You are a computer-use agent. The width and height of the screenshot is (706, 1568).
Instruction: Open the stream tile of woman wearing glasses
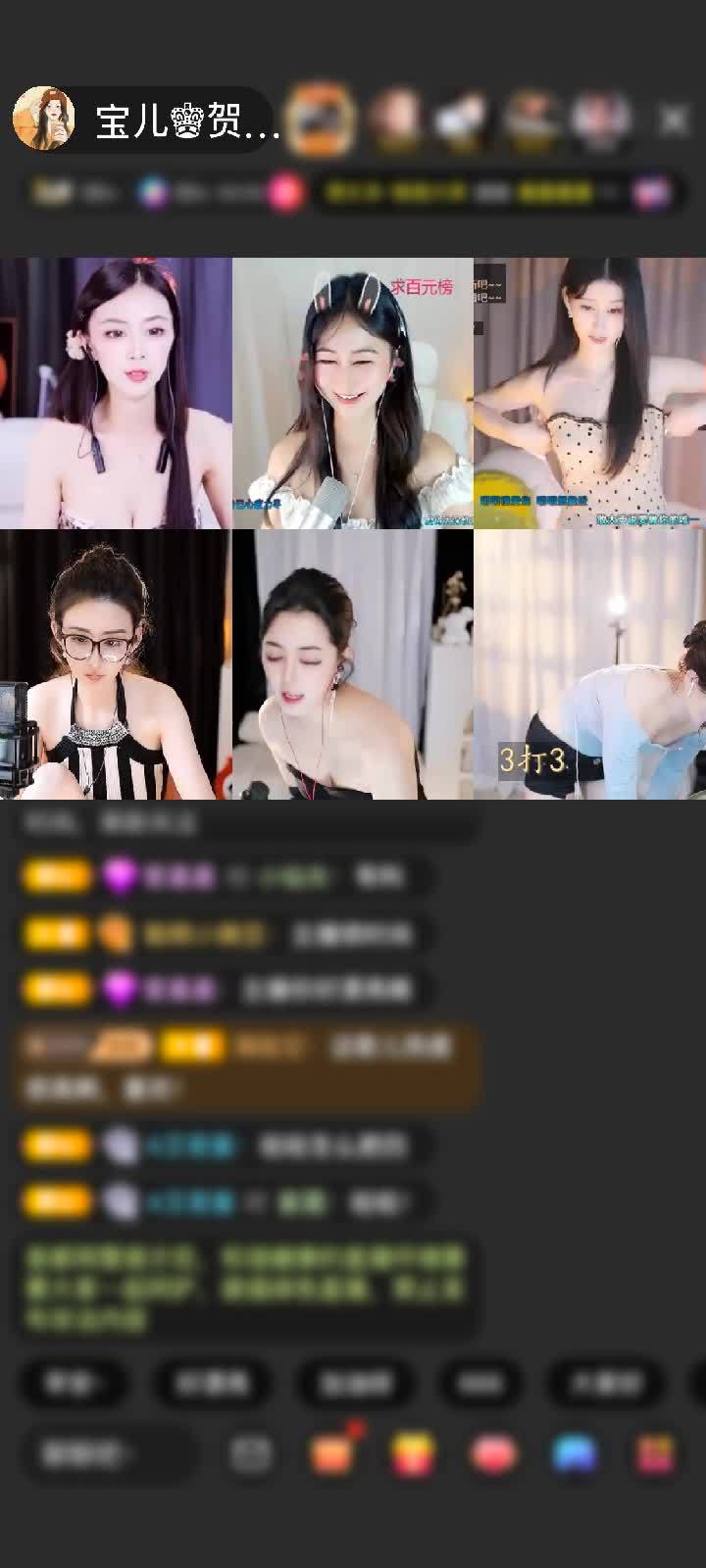[116, 664]
